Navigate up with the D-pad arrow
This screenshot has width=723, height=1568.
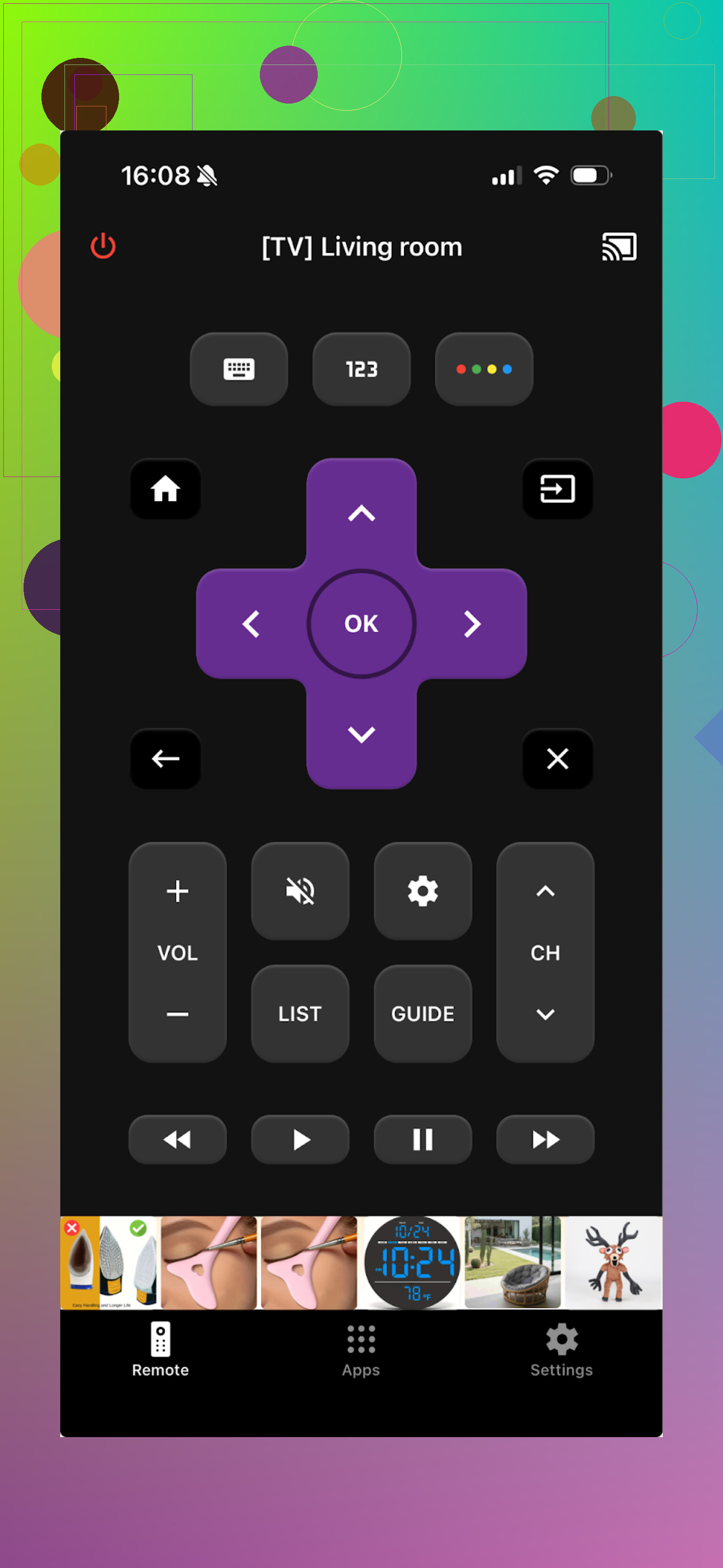pyautogui.click(x=361, y=514)
